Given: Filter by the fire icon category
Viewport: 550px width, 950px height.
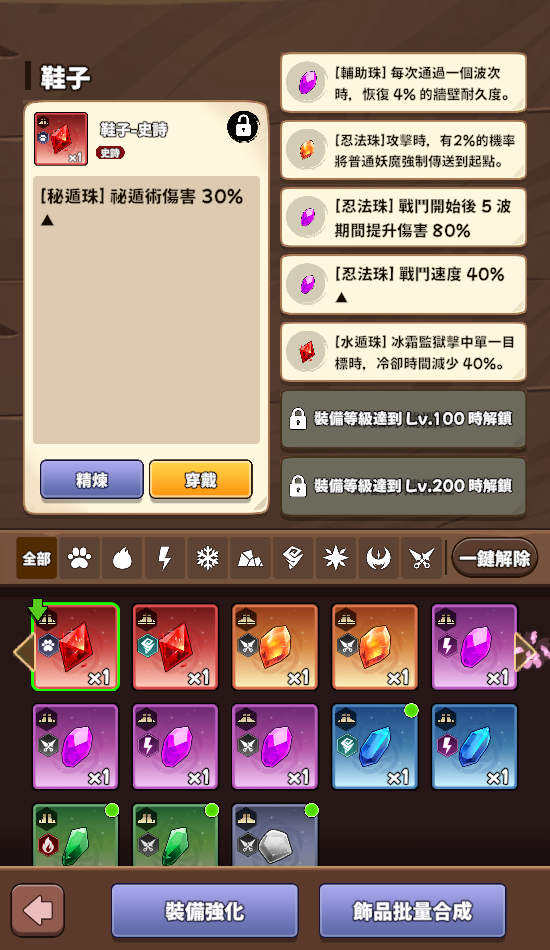Looking at the screenshot, I should click(x=122, y=558).
